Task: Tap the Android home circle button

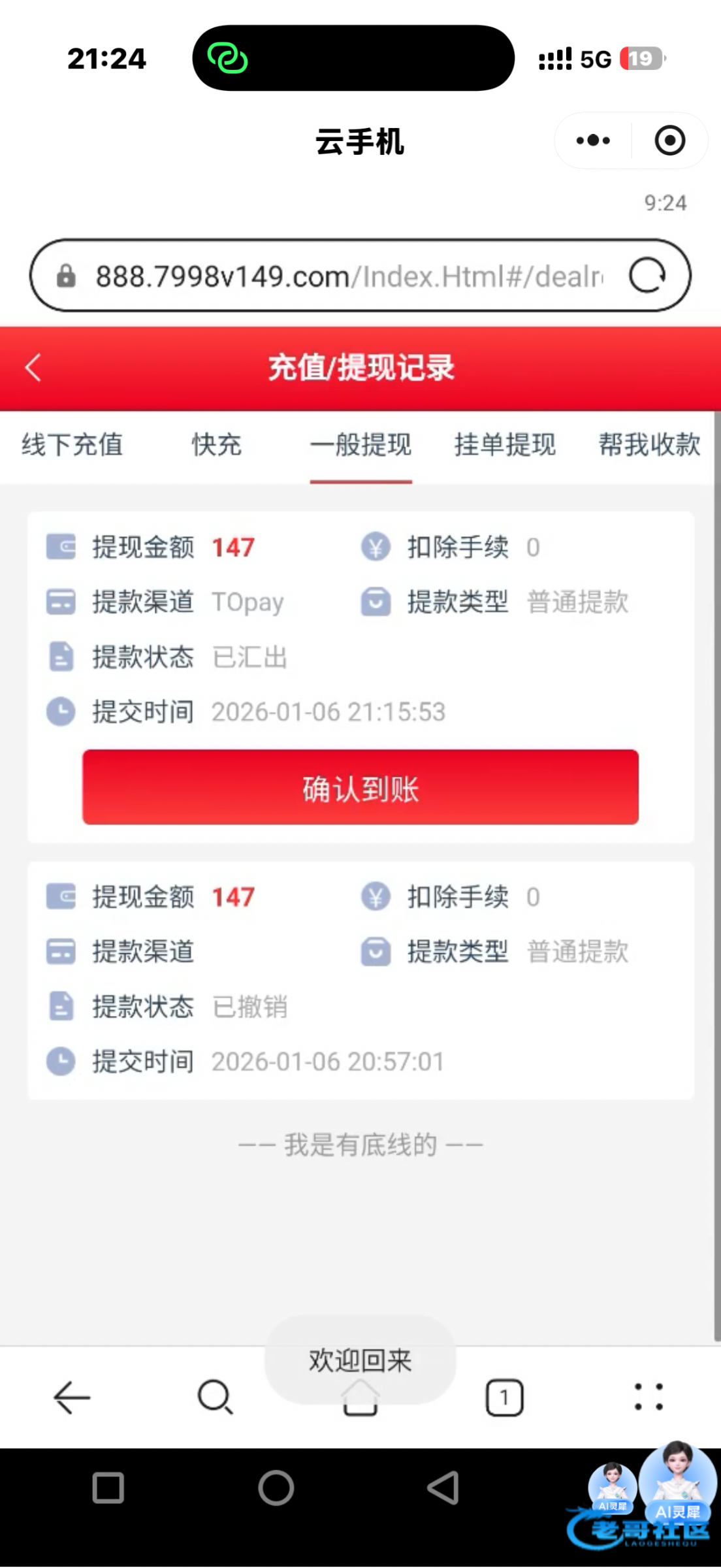Action: (x=276, y=1488)
